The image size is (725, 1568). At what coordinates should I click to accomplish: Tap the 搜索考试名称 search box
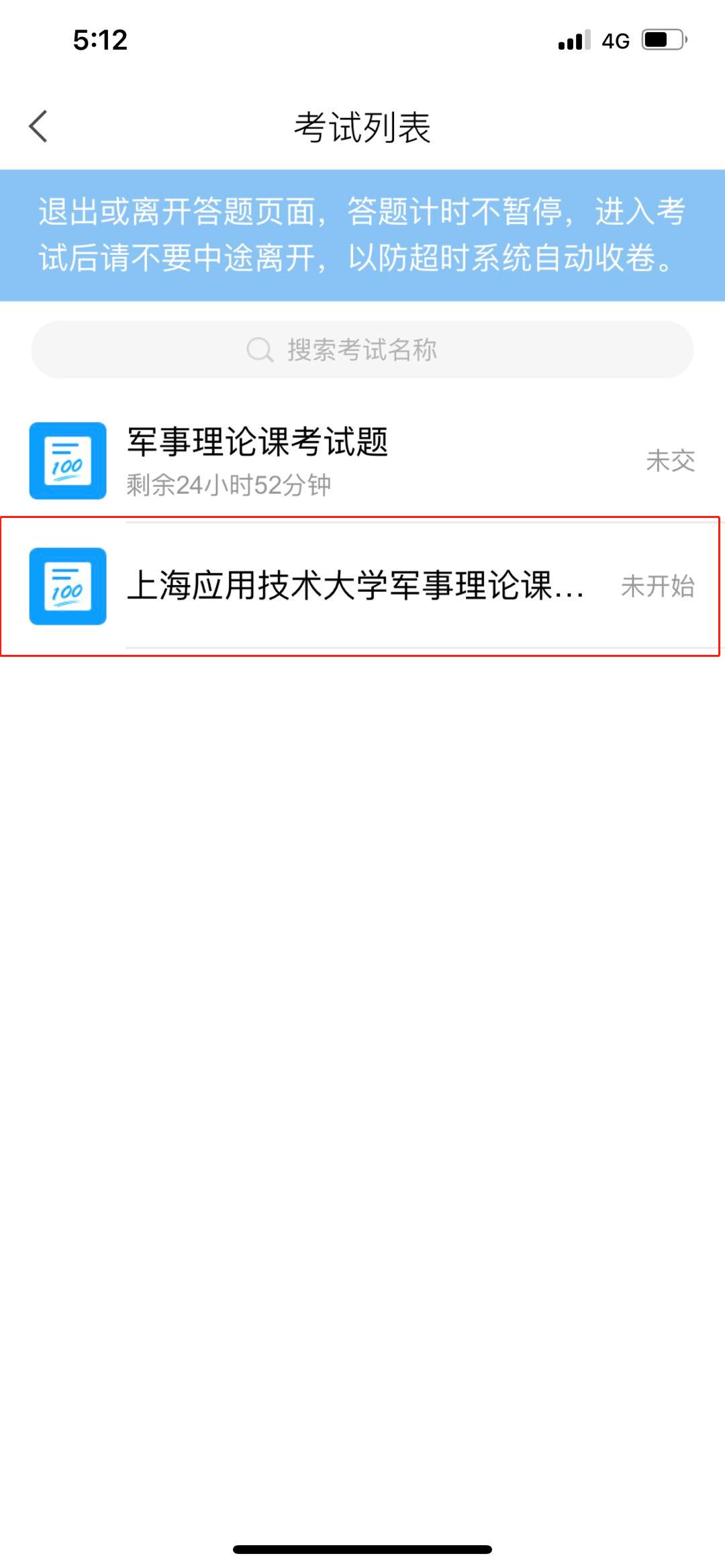362,350
